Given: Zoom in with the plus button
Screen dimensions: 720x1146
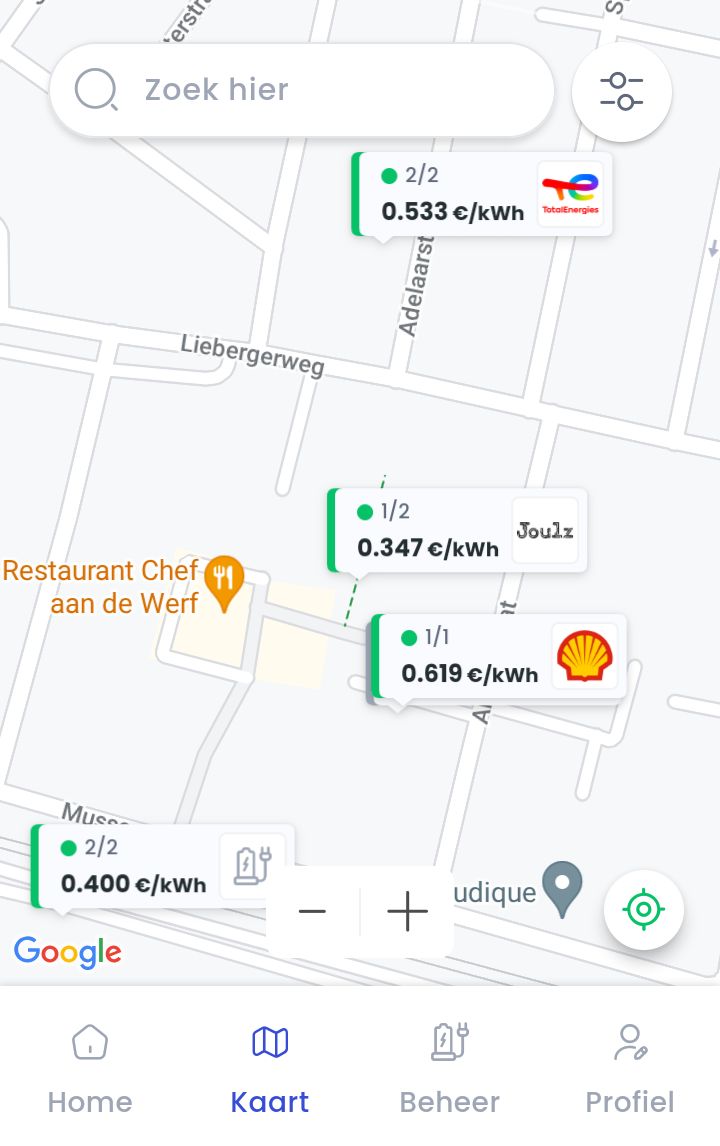Looking at the screenshot, I should tap(407, 911).
